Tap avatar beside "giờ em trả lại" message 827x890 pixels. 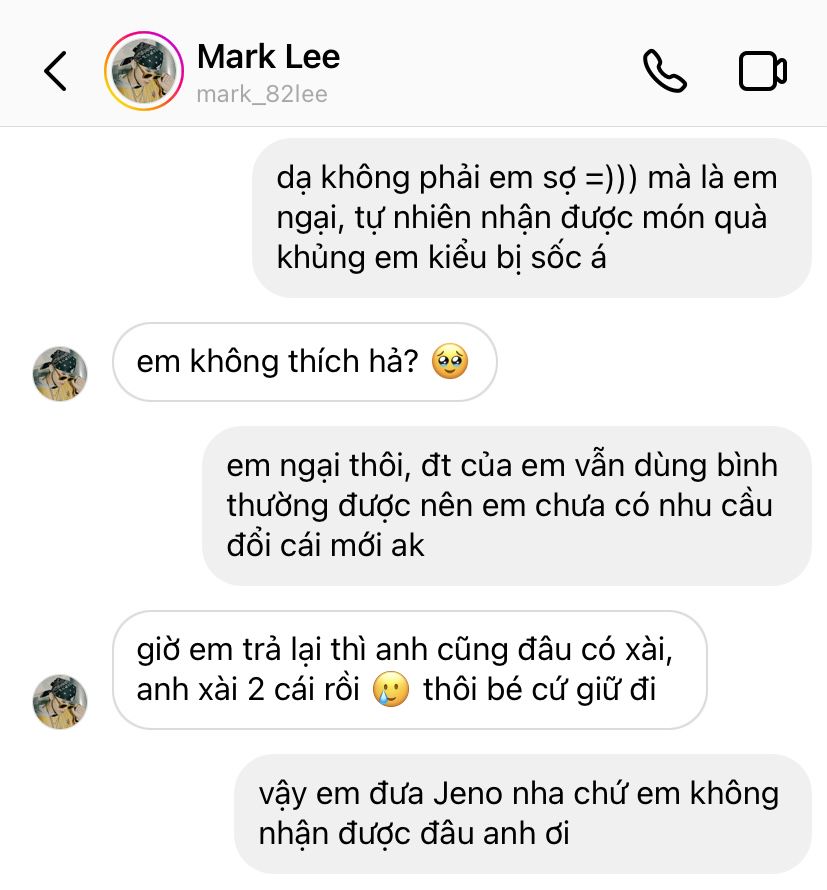pyautogui.click(x=60, y=700)
